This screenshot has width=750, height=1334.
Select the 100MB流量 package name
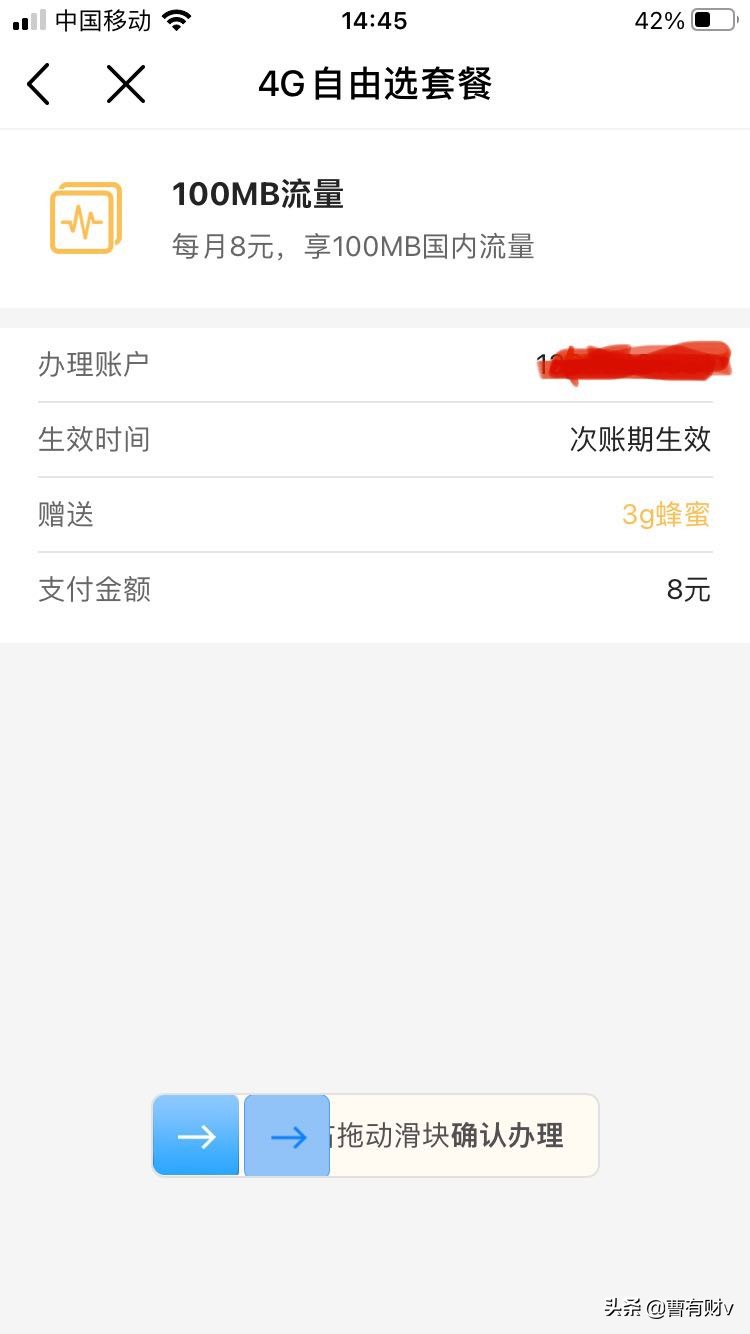(x=258, y=194)
